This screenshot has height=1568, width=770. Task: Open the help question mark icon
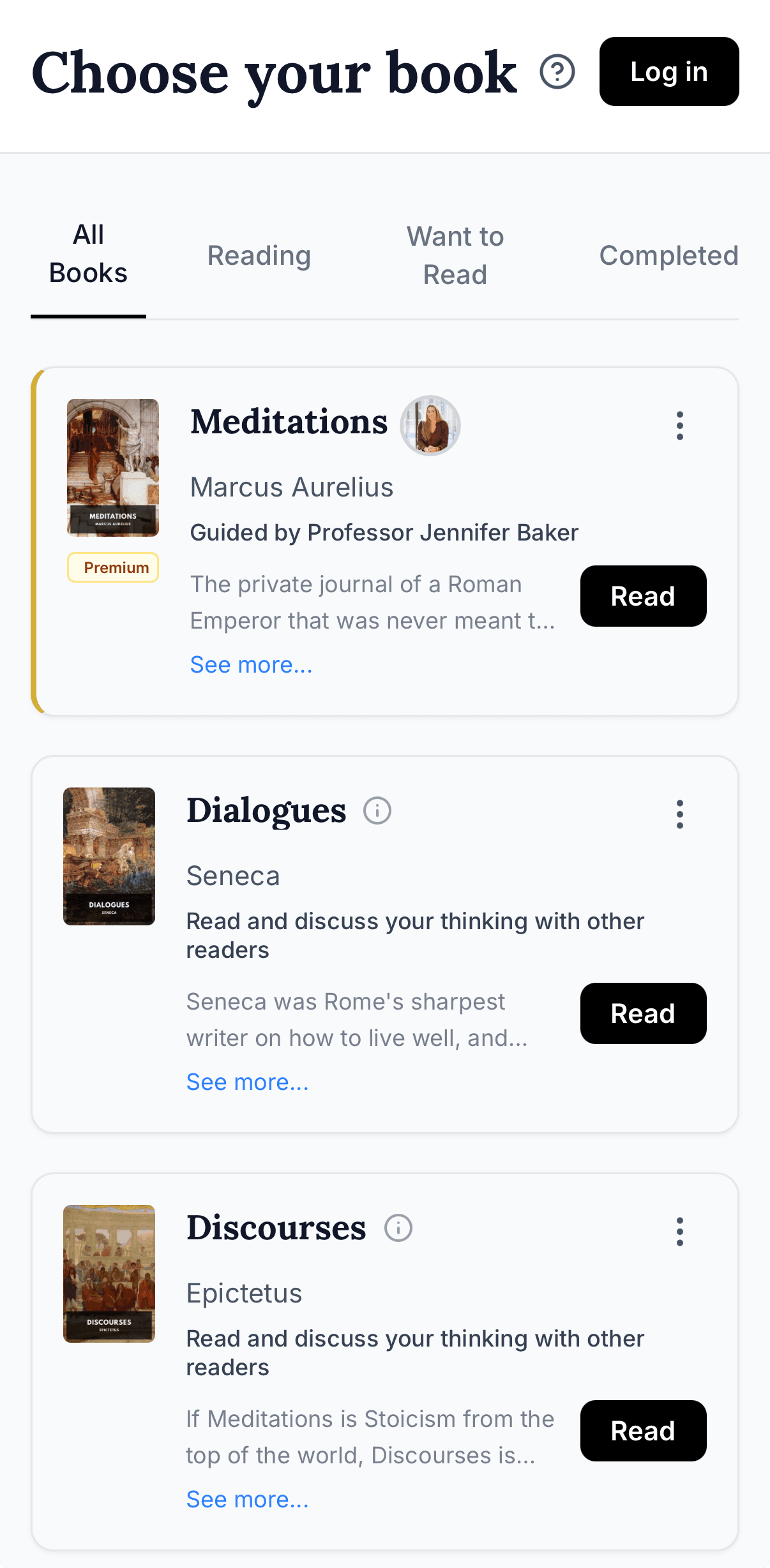point(557,72)
